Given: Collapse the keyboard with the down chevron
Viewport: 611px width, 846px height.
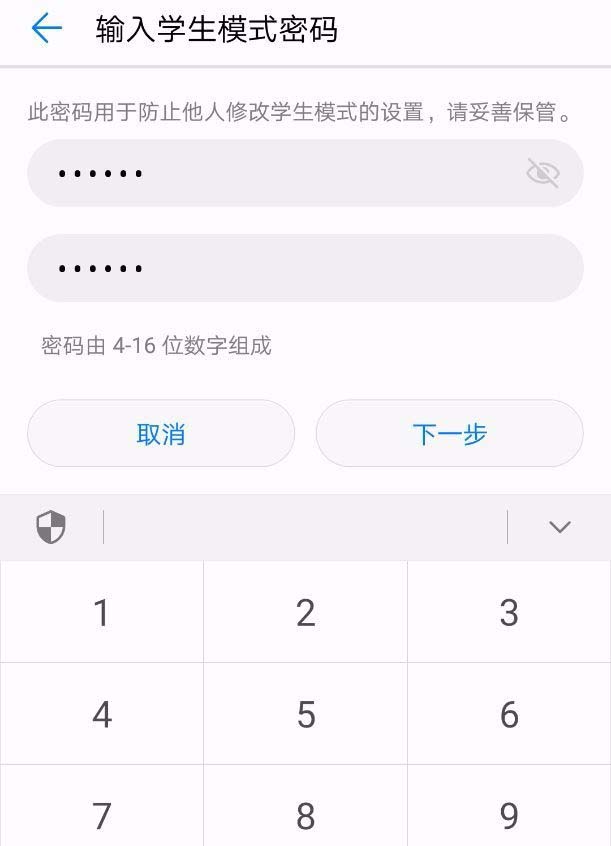Looking at the screenshot, I should [x=559, y=527].
